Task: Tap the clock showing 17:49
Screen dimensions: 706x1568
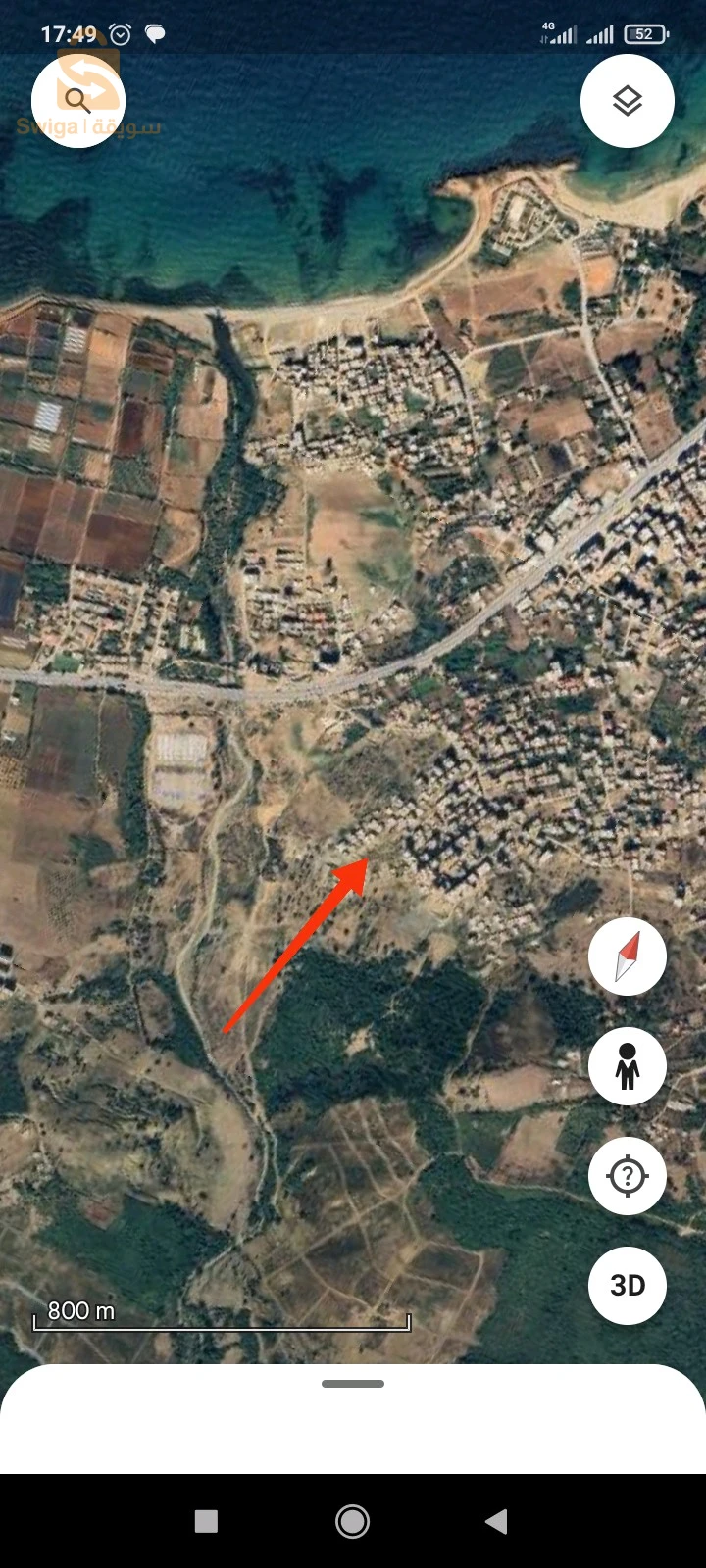Action: [69, 32]
